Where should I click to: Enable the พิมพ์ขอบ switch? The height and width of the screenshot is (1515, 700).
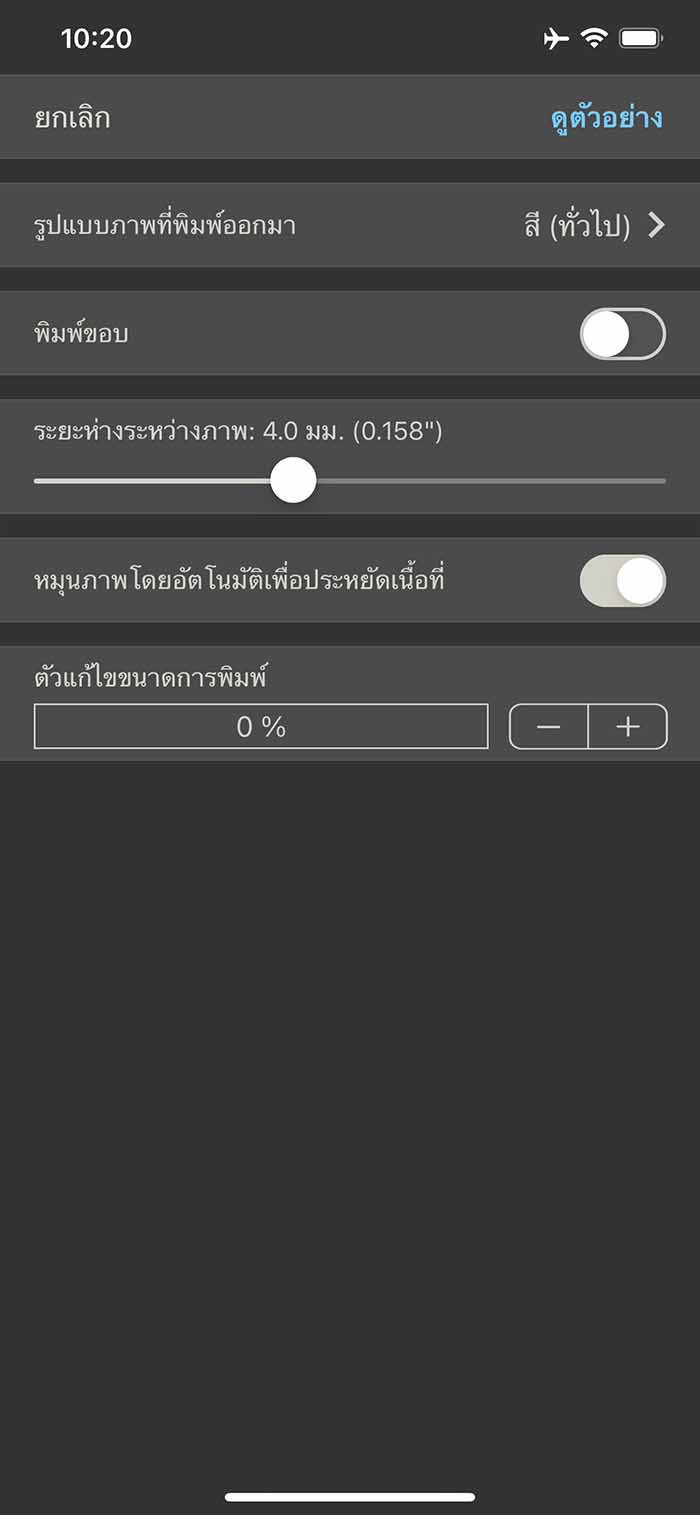click(x=622, y=334)
